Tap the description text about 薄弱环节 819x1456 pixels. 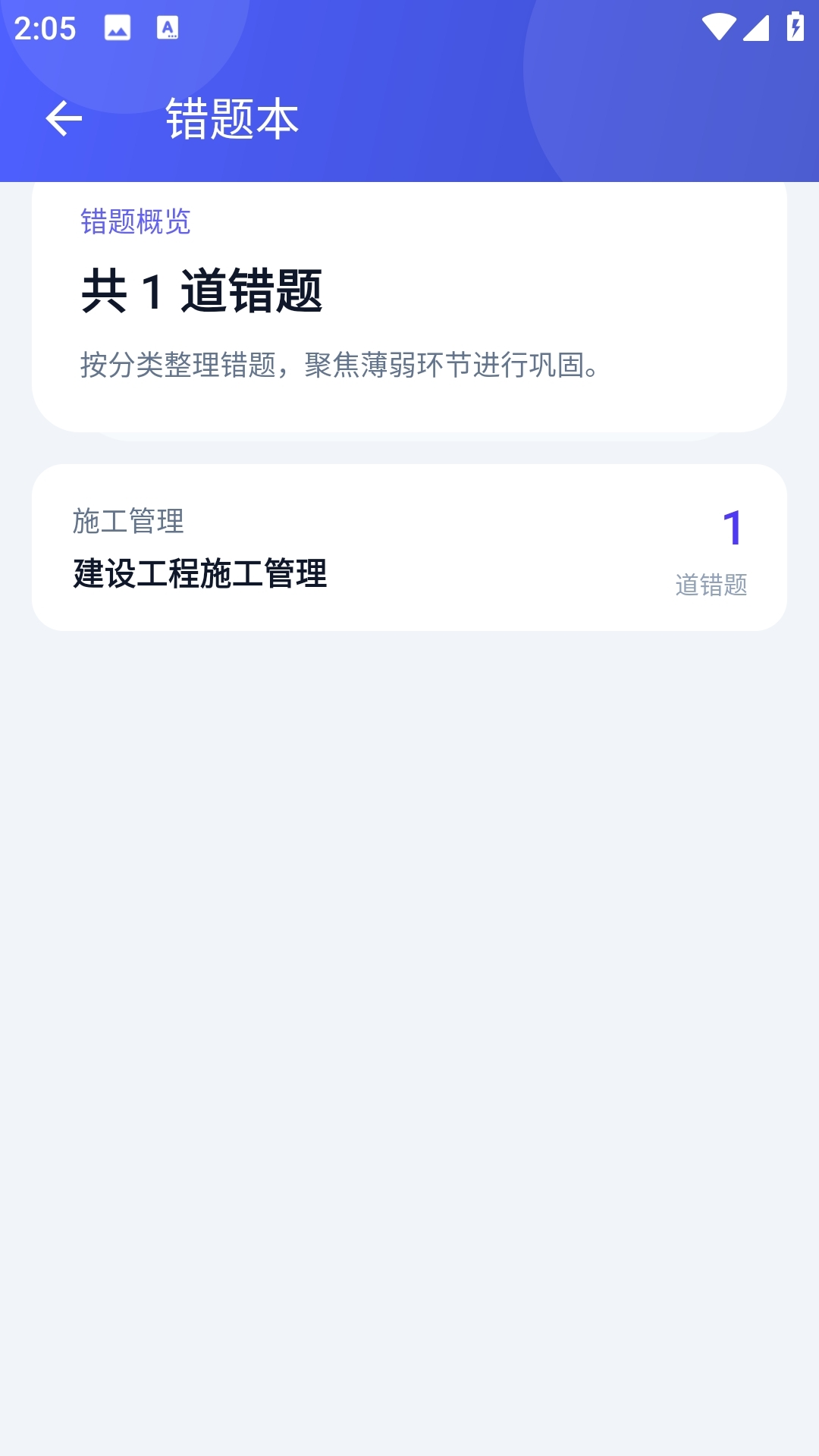[x=338, y=365]
